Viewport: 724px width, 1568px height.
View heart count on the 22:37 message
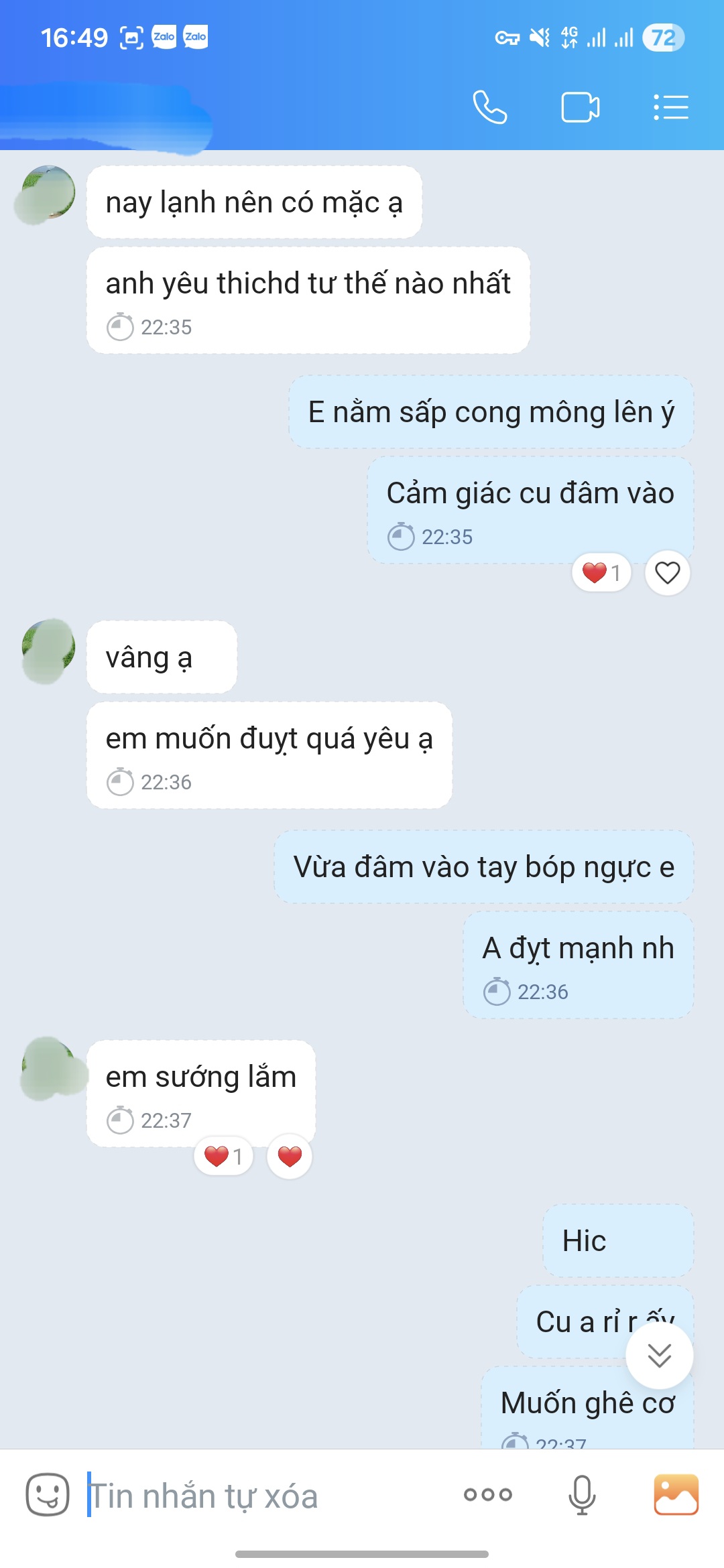pyautogui.click(x=223, y=1156)
